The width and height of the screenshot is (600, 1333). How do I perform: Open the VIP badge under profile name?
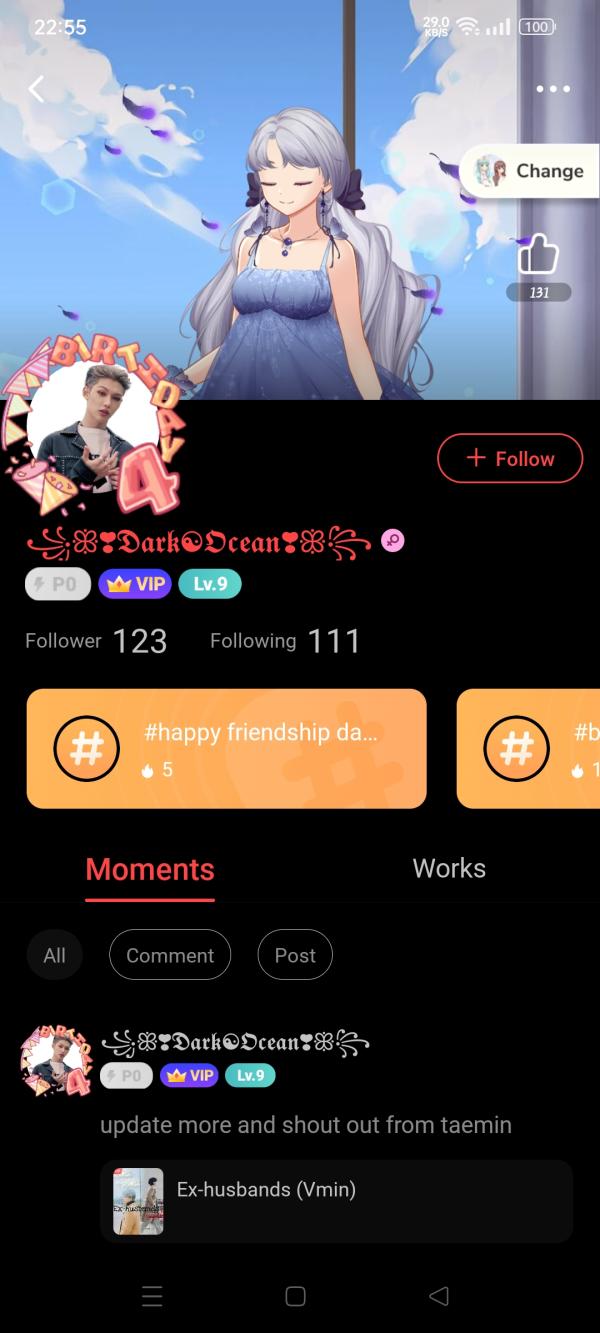pyautogui.click(x=135, y=584)
